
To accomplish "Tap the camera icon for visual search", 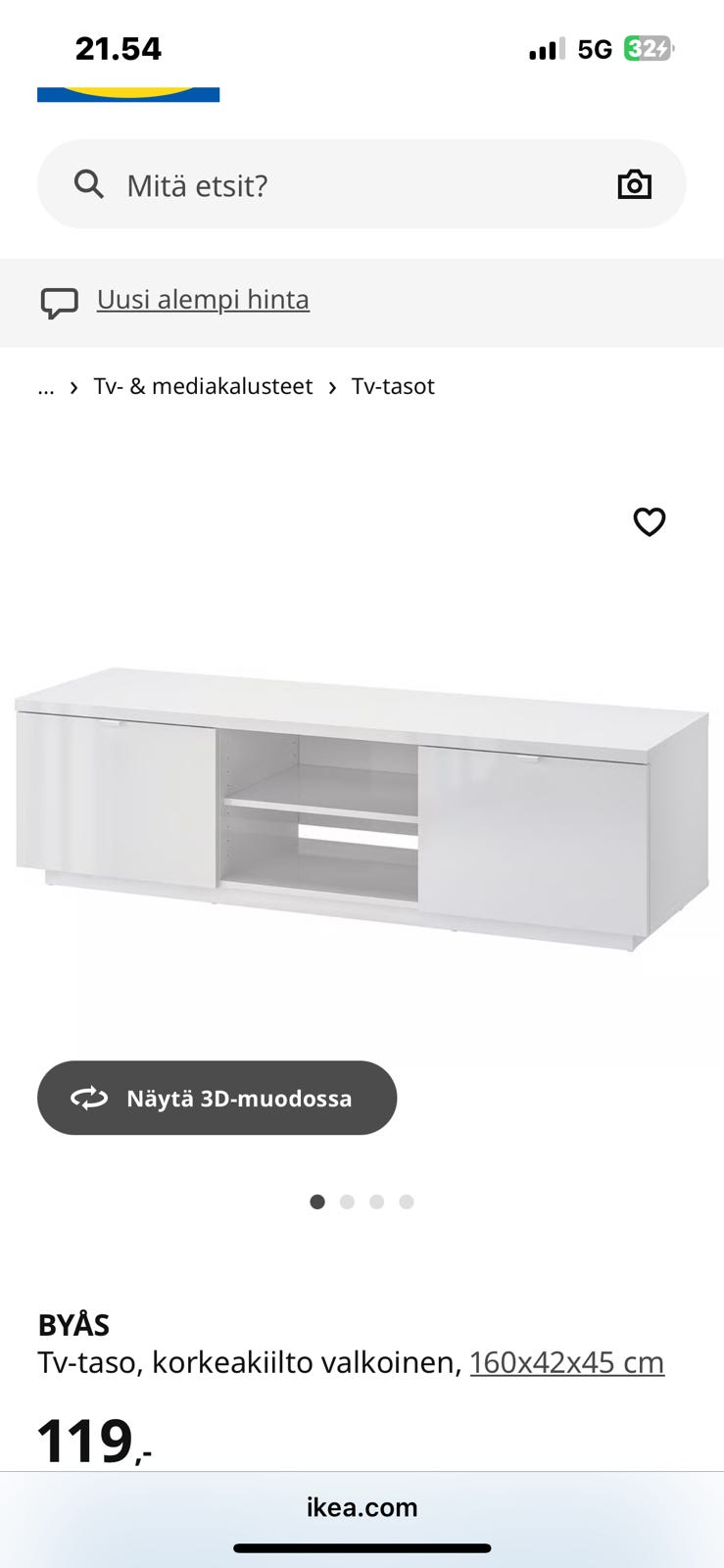I will pyautogui.click(x=635, y=183).
